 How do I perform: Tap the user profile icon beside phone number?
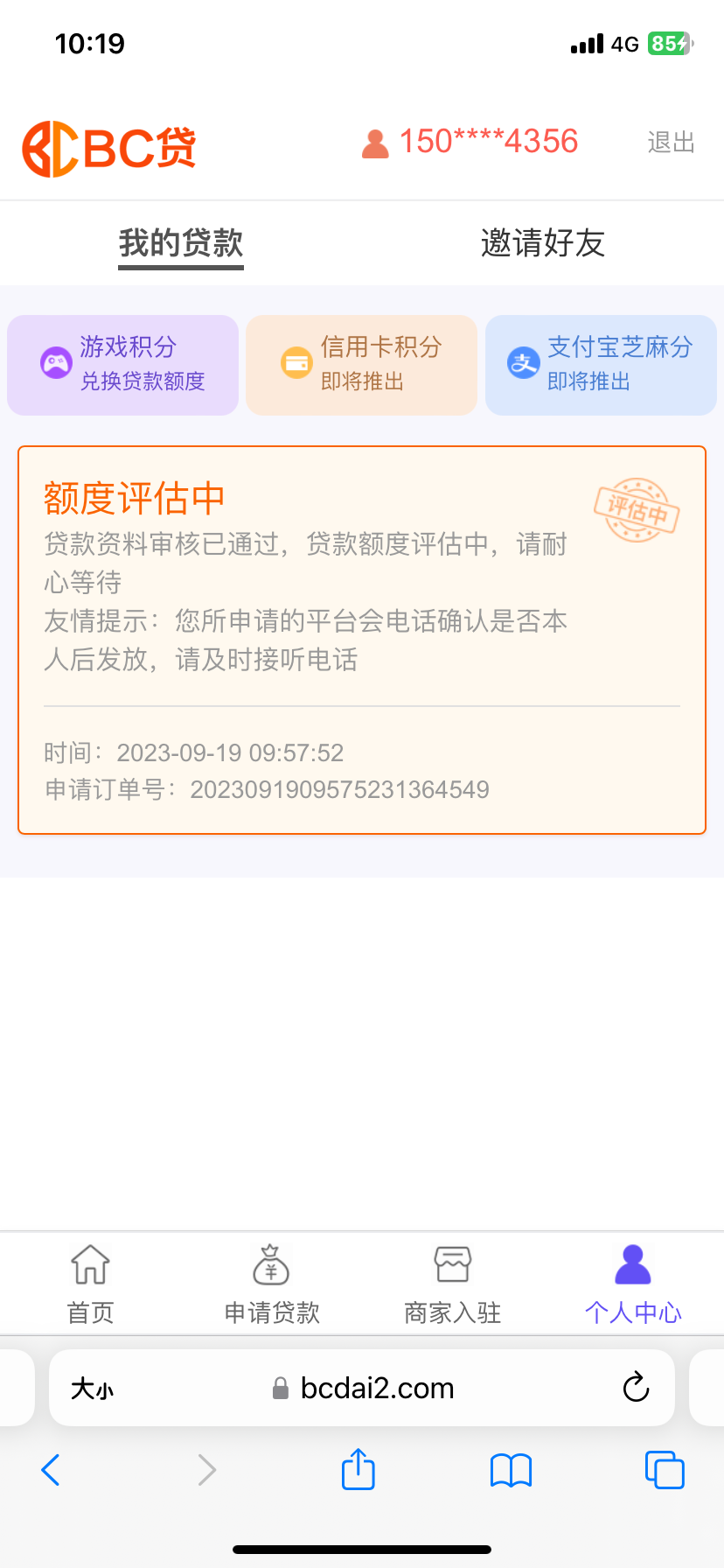pos(374,141)
